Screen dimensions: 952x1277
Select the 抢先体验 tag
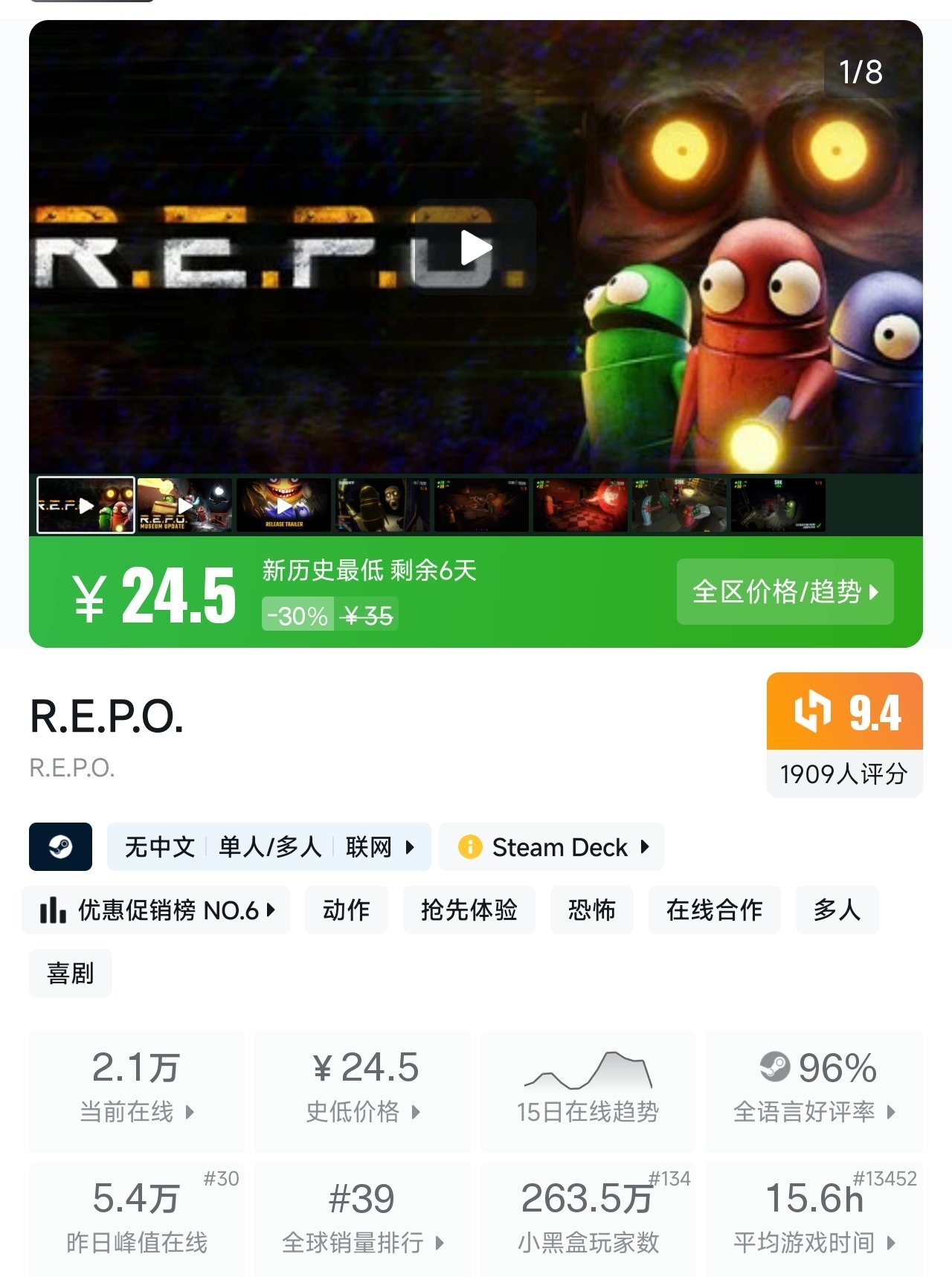tap(469, 910)
